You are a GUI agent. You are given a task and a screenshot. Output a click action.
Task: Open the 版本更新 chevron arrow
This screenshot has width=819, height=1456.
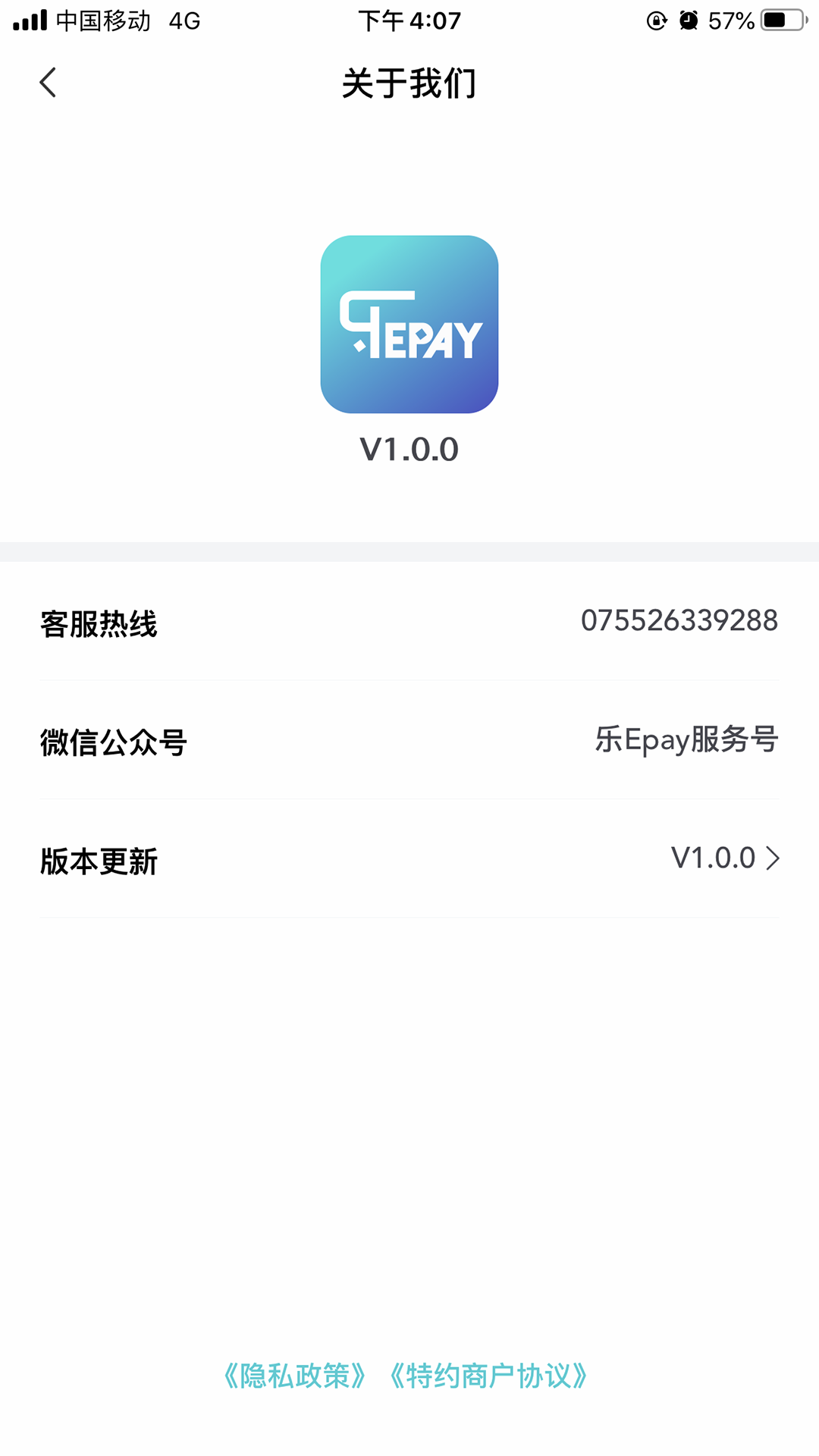774,859
